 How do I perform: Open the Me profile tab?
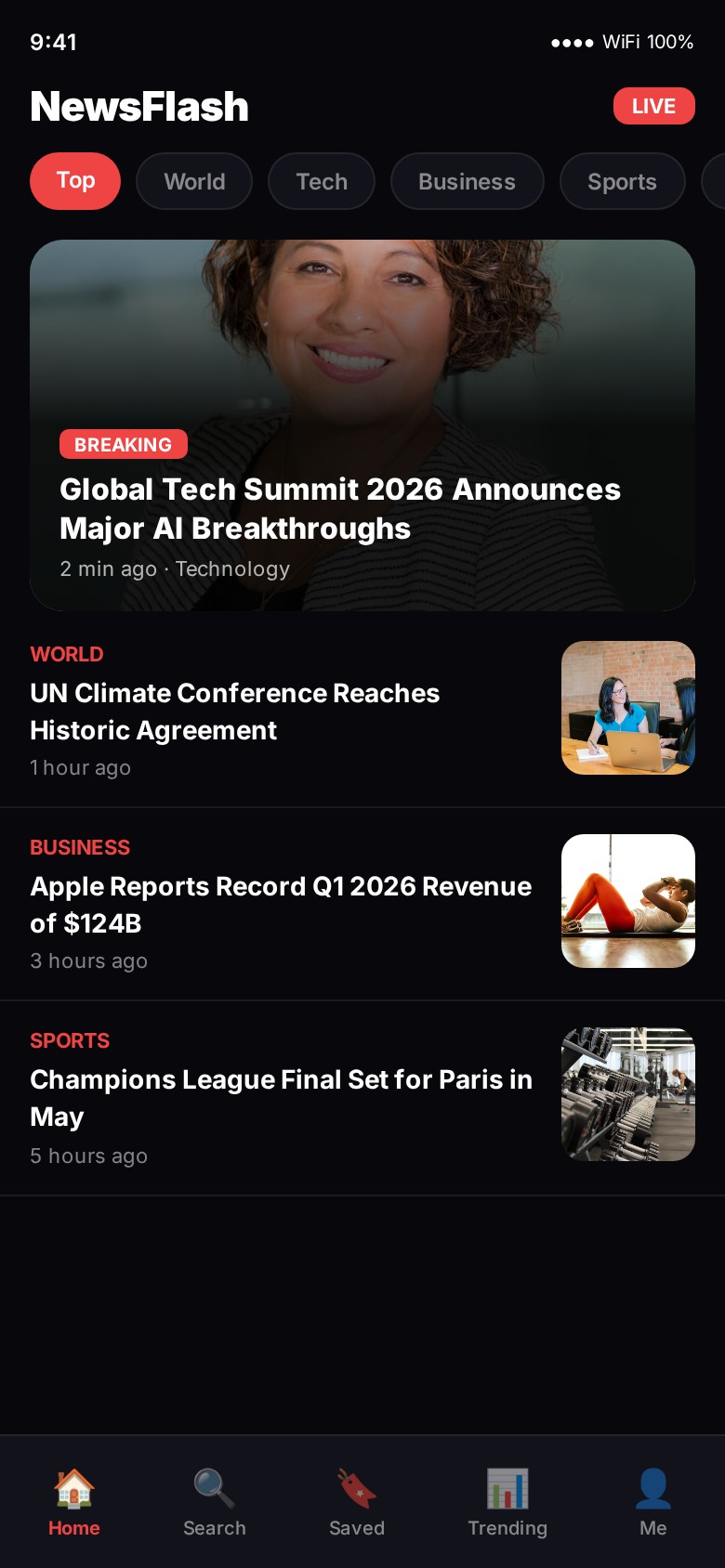[653, 1503]
